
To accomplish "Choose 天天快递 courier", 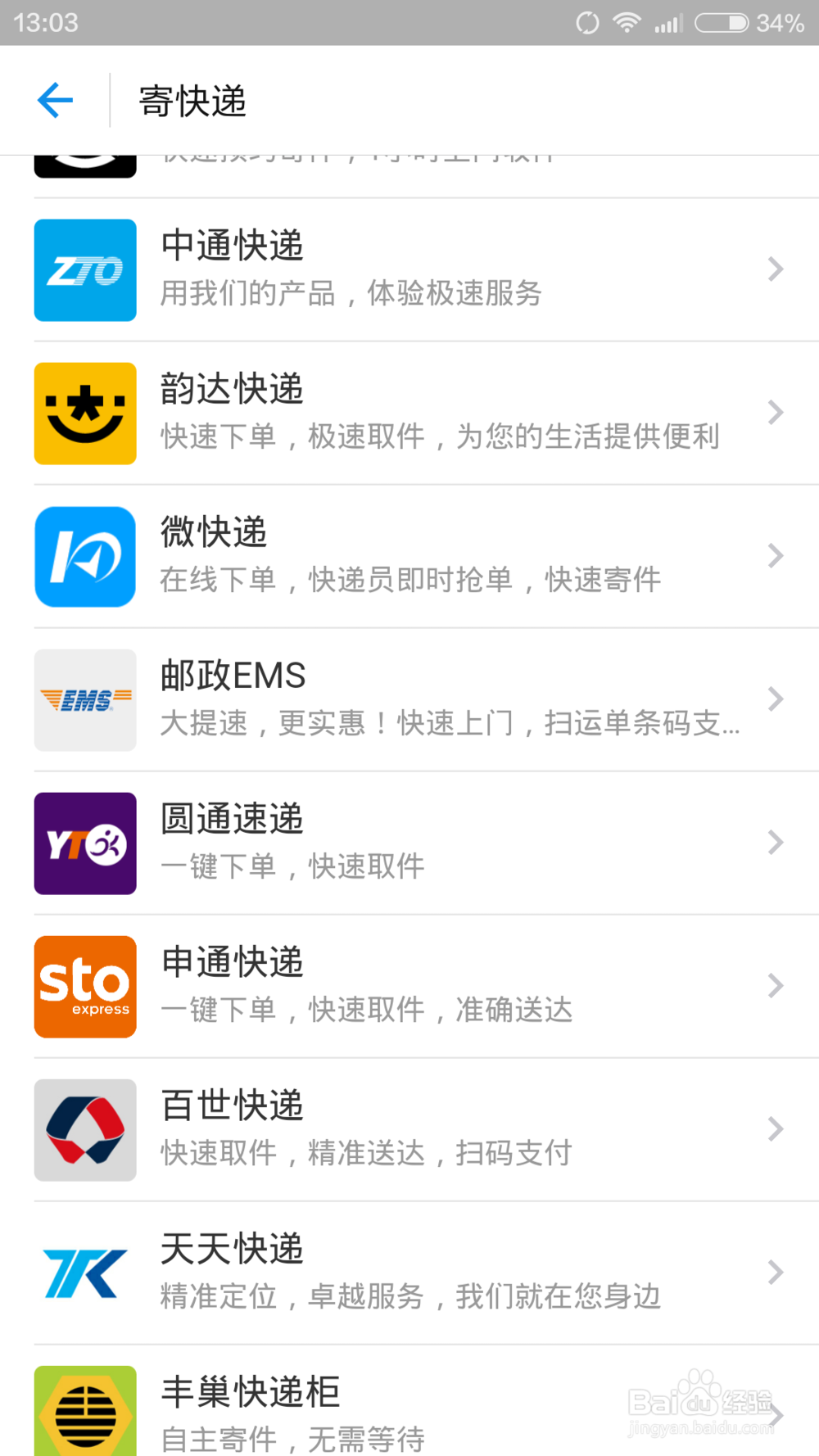I will tap(409, 1273).
